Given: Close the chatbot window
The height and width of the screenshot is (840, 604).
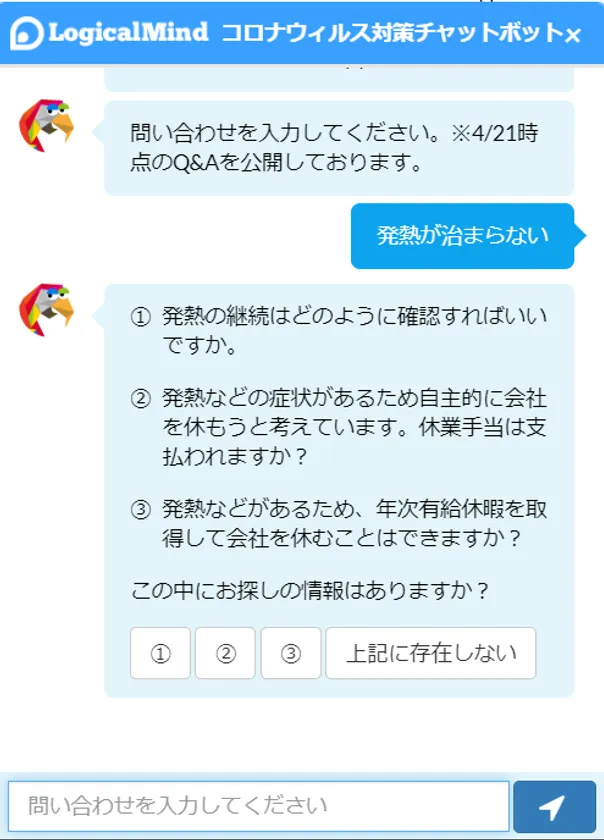Looking at the screenshot, I should coord(573,36).
